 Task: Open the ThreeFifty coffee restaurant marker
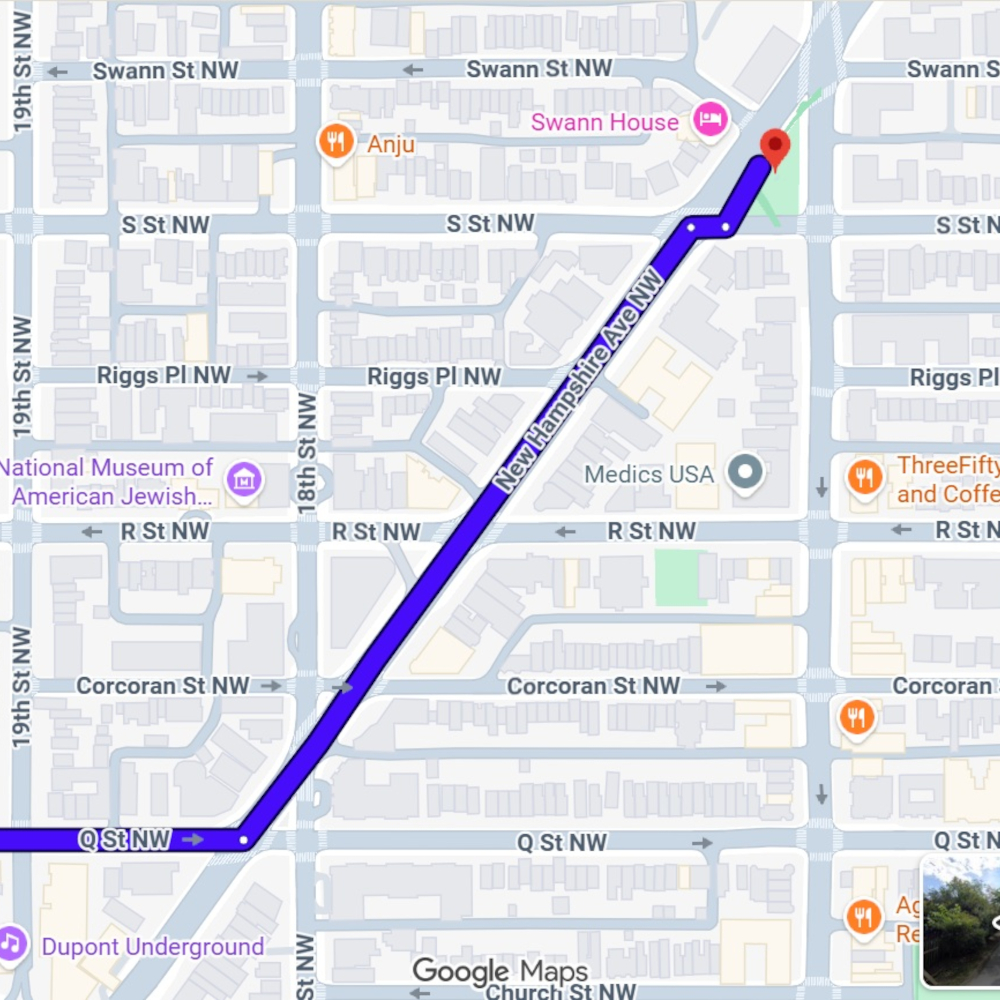click(x=863, y=477)
